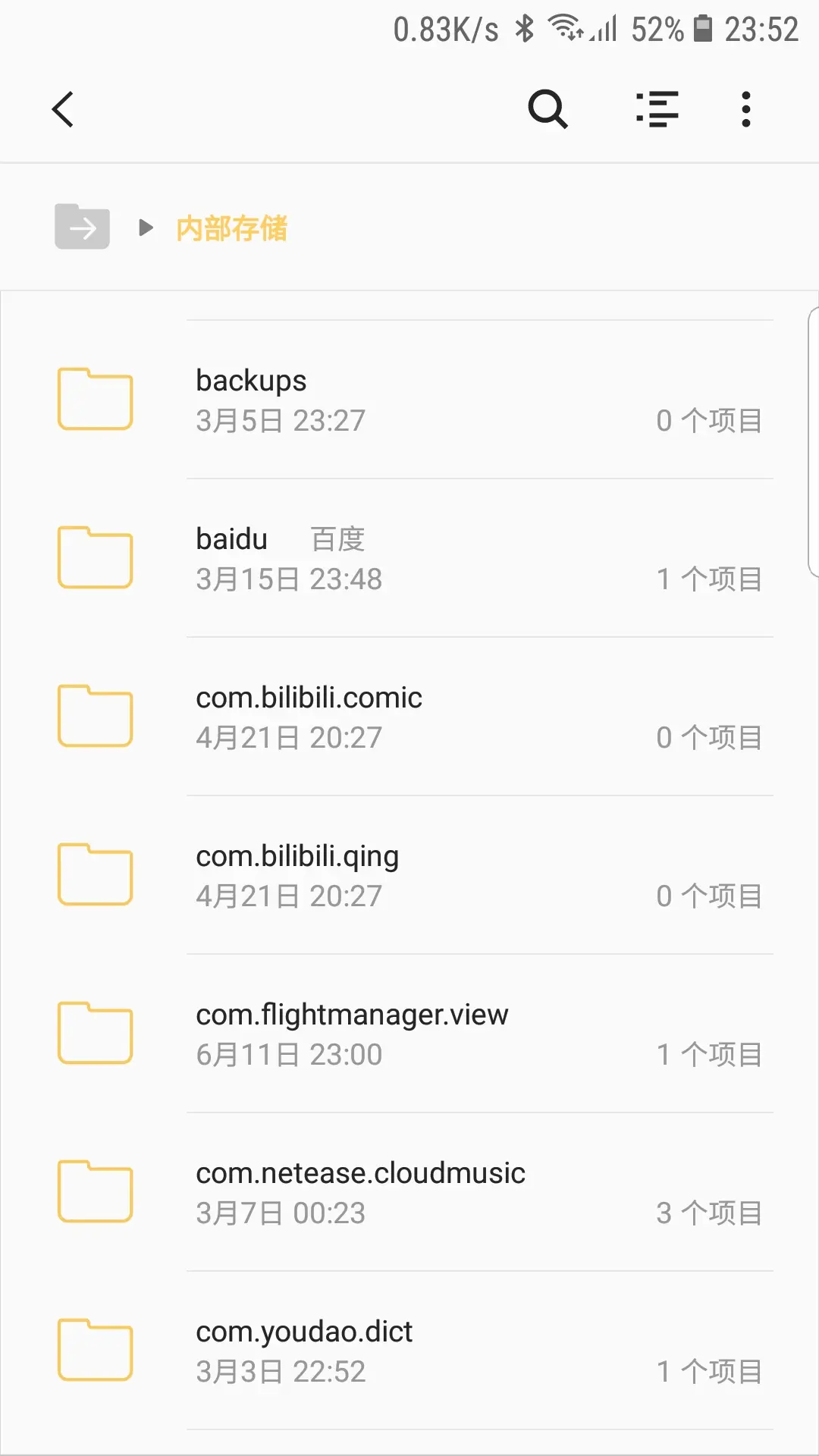The width and height of the screenshot is (819, 1456).
Task: Open the backups folder
Action: (x=409, y=400)
